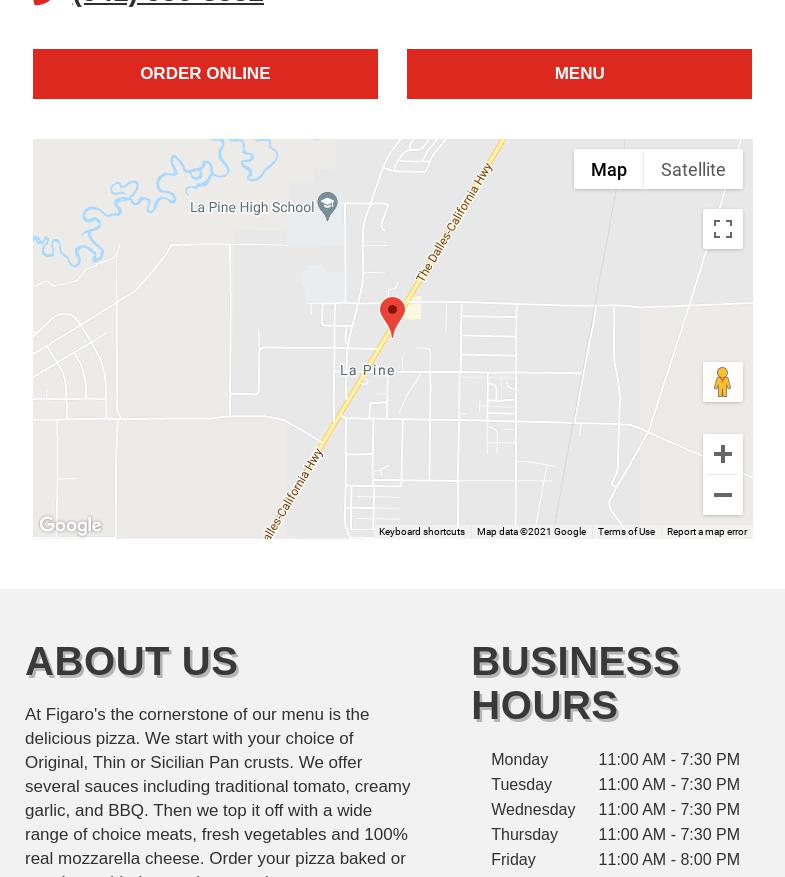Select the Map view type
Screen dimensions: 785x877
click(608, 170)
